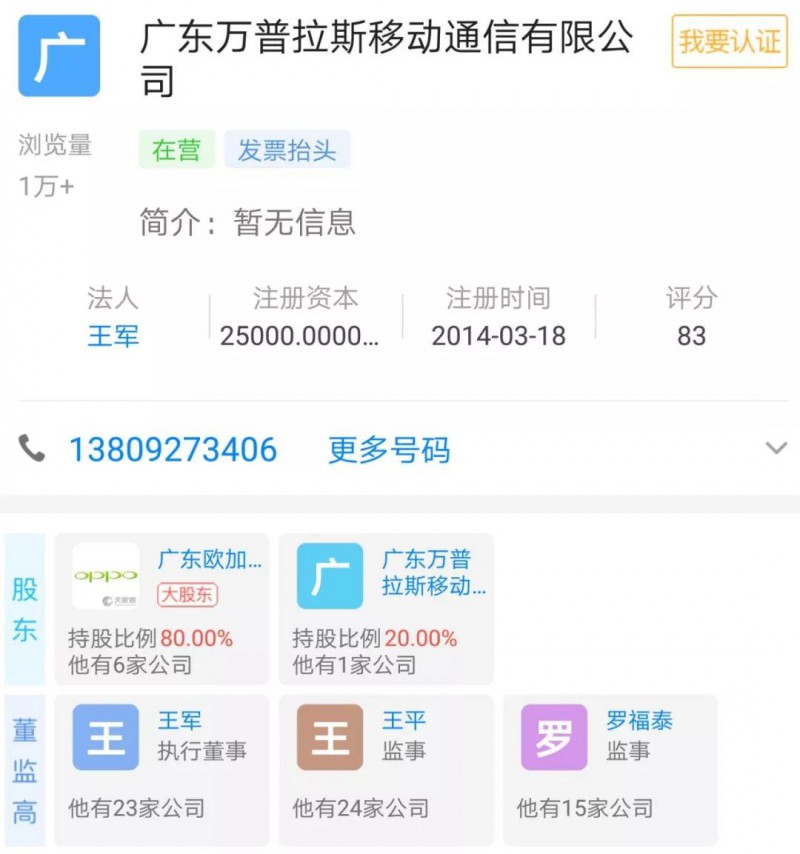Tap the phone handset icon
The width and height of the screenshot is (800, 854).
click(30, 448)
